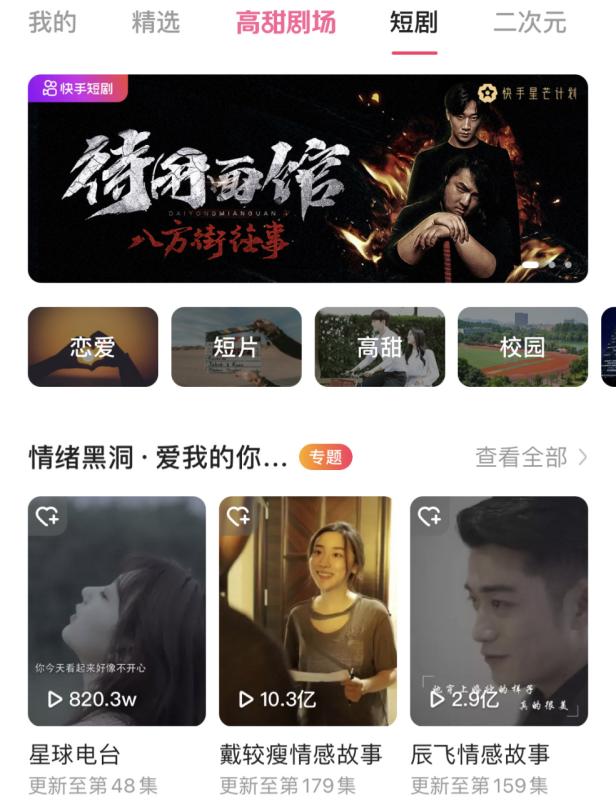Screen dimensions: 616x801
Task: Add 戴较瘦情感故事 to favorites
Action: click(x=239, y=517)
